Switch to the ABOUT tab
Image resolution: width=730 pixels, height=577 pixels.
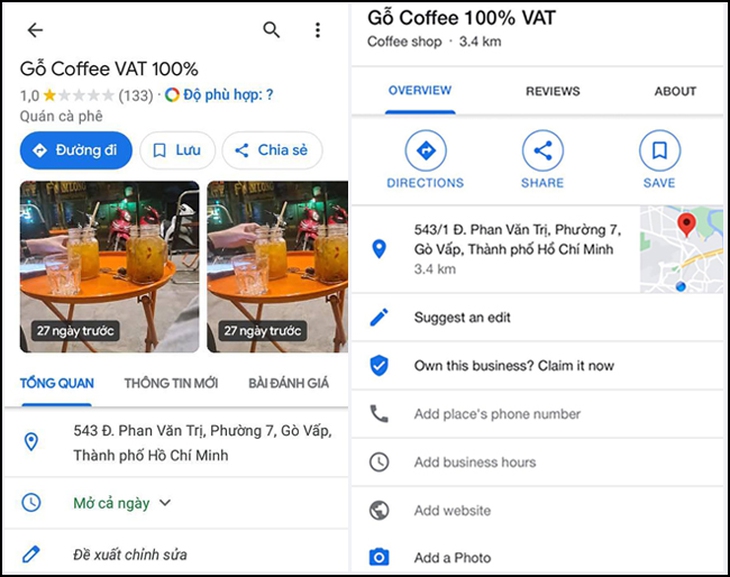click(675, 91)
